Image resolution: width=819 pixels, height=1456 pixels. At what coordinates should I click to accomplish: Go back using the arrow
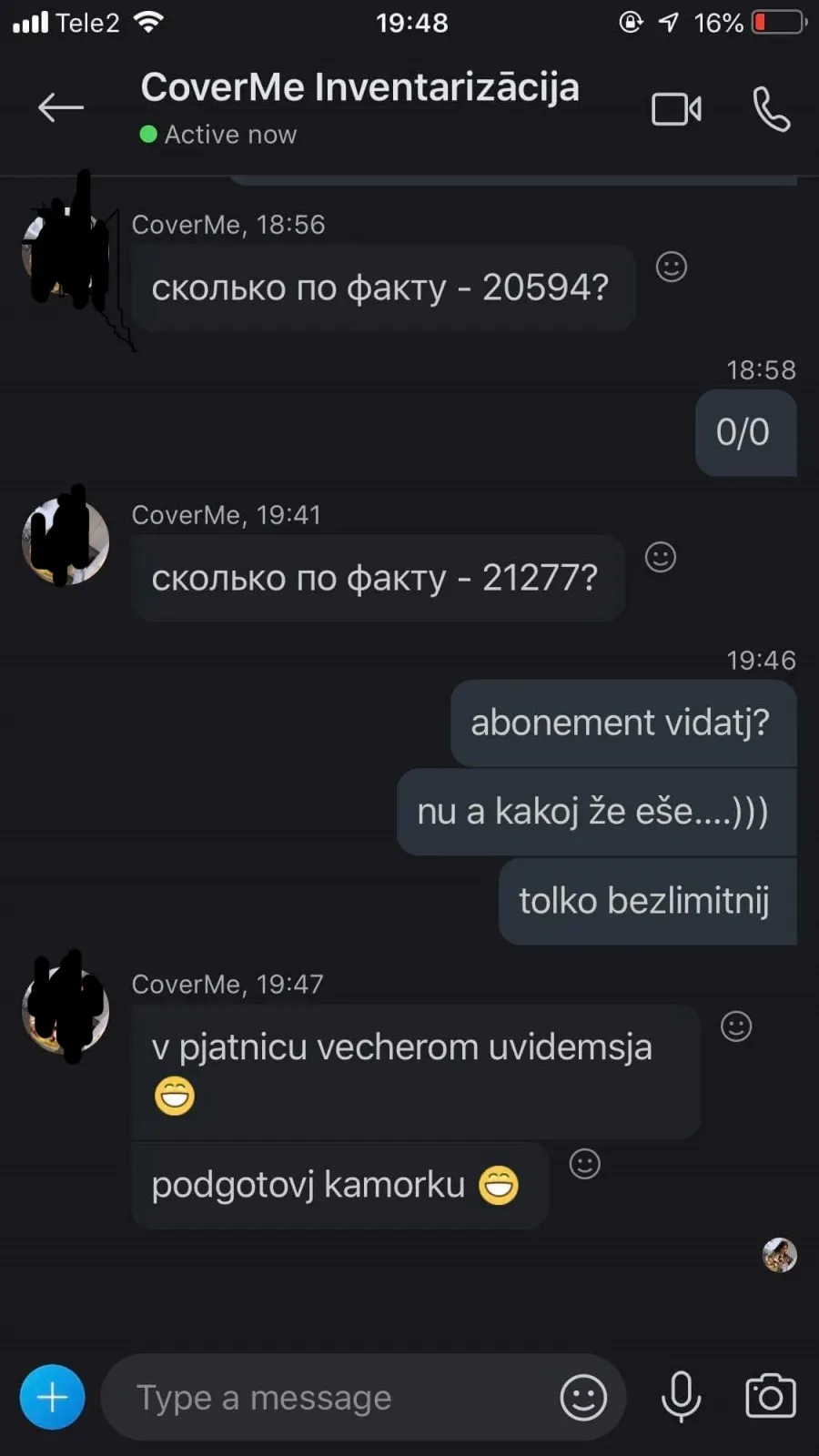point(61,107)
